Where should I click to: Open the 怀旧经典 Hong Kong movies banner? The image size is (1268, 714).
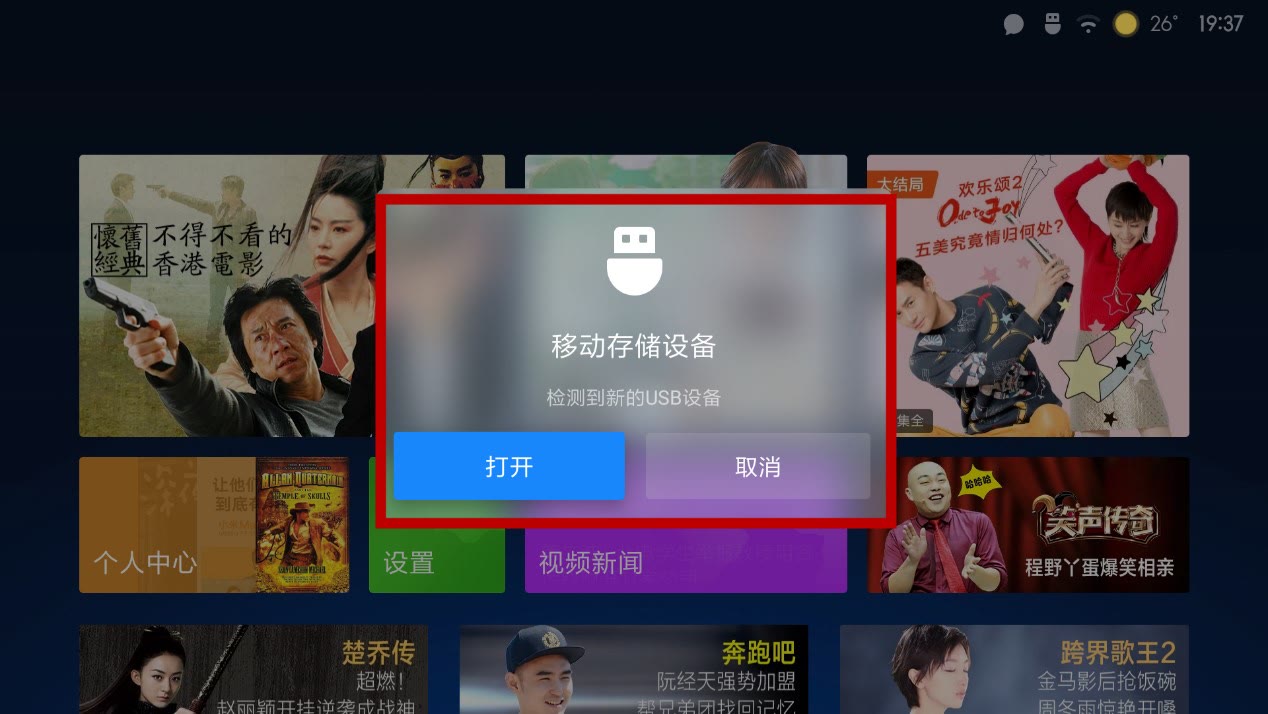coord(225,296)
